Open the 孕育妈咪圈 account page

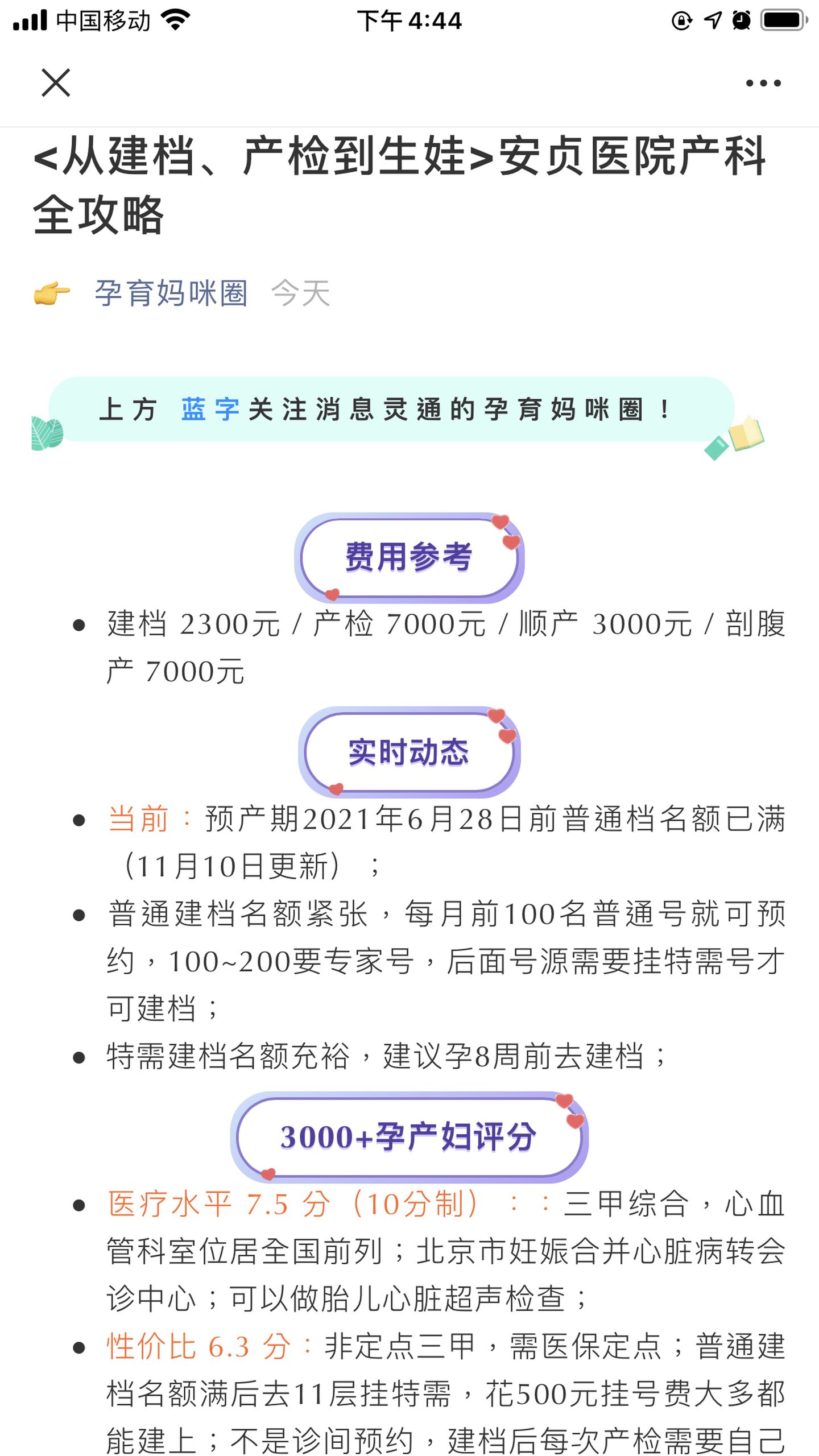(x=169, y=295)
